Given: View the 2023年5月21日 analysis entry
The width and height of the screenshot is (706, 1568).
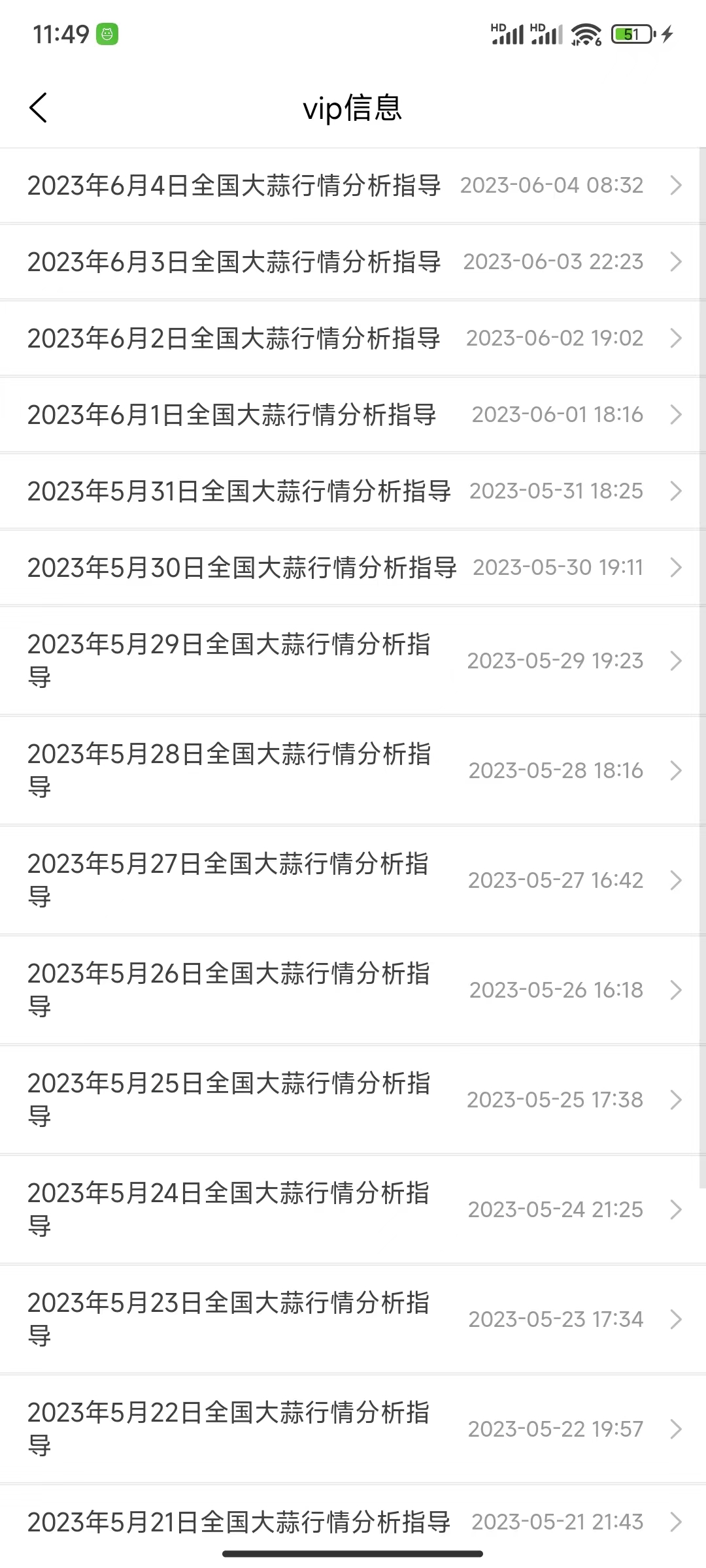Looking at the screenshot, I should 353,1523.
